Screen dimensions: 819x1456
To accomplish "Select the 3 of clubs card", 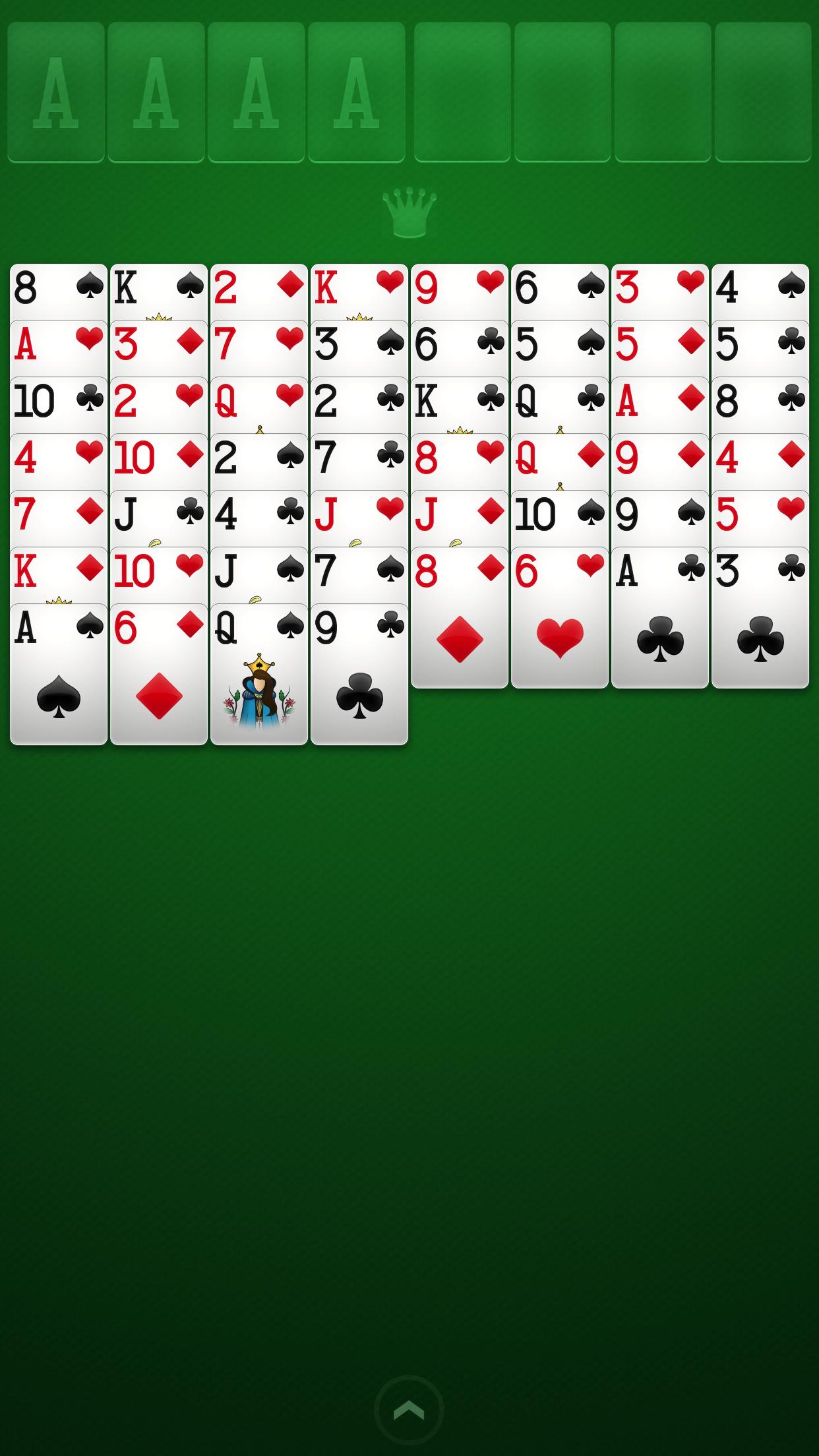I will [760, 617].
